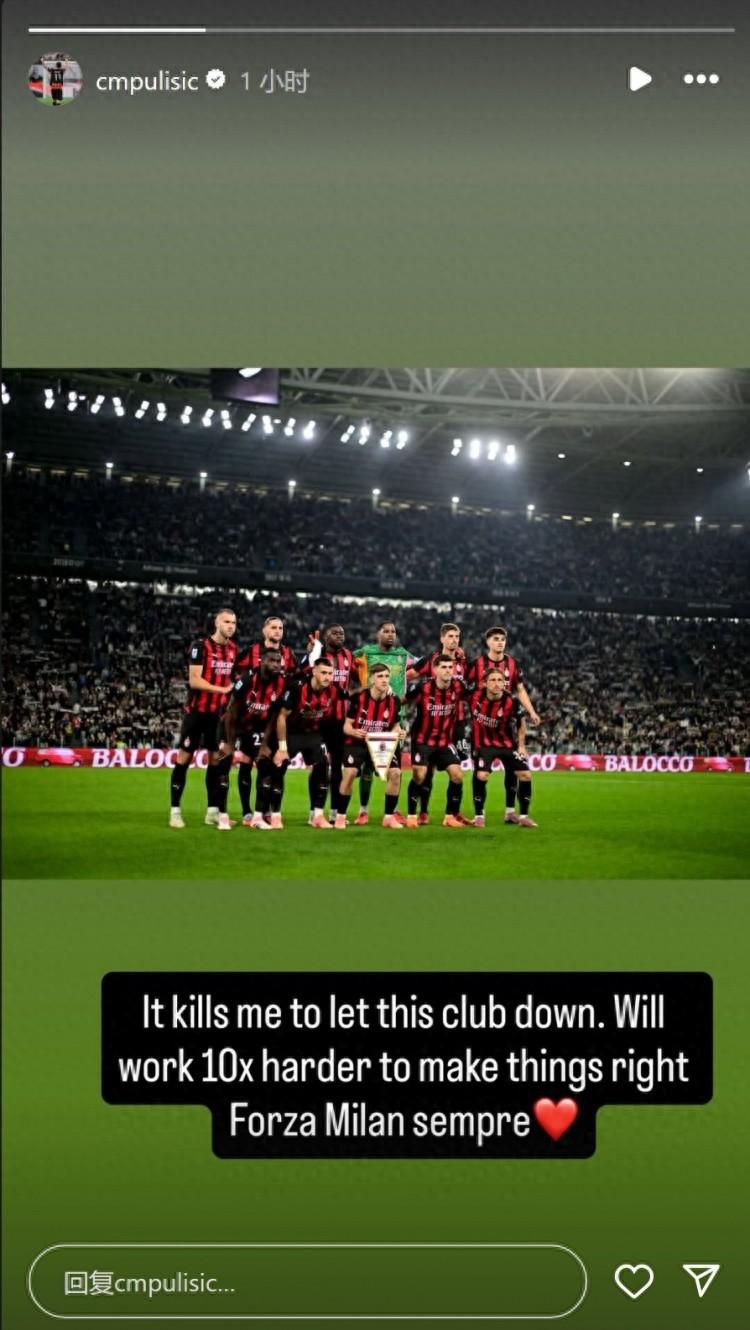Like this story with the heart
750x1330 pixels.
click(633, 1281)
